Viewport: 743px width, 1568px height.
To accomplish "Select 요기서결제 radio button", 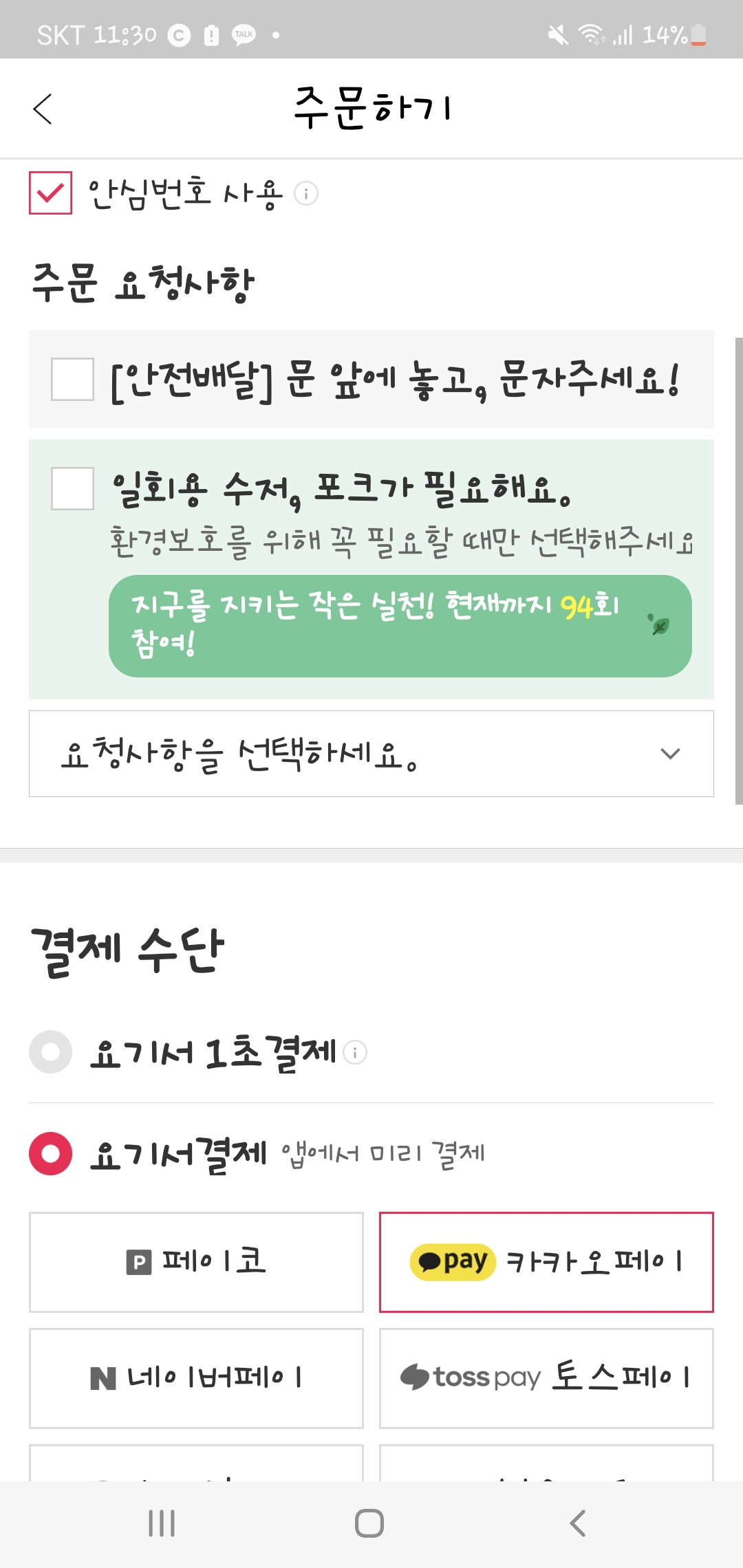I will [50, 1153].
